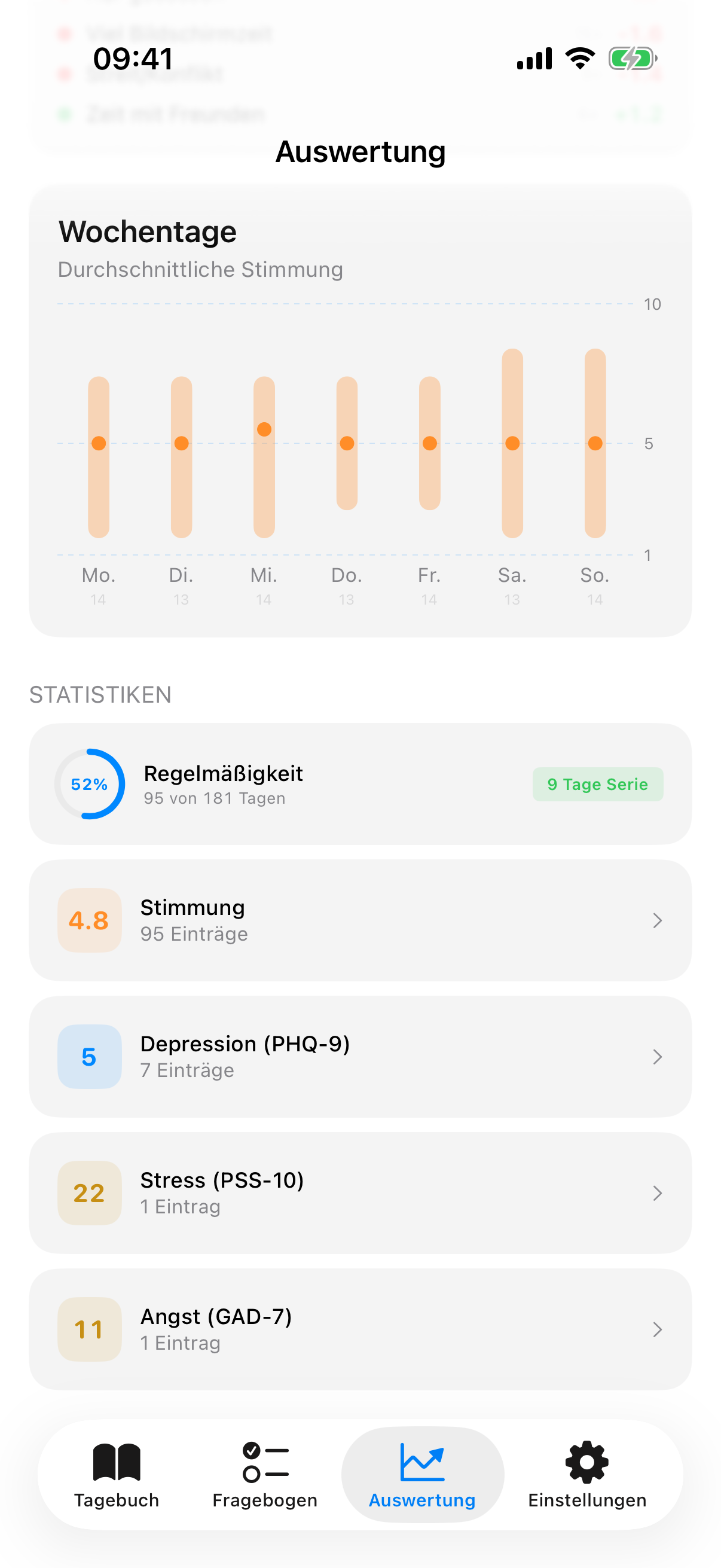Screen dimensions: 721x1568
Task: Switch to the Tagebuch tab
Action: (x=116, y=1474)
